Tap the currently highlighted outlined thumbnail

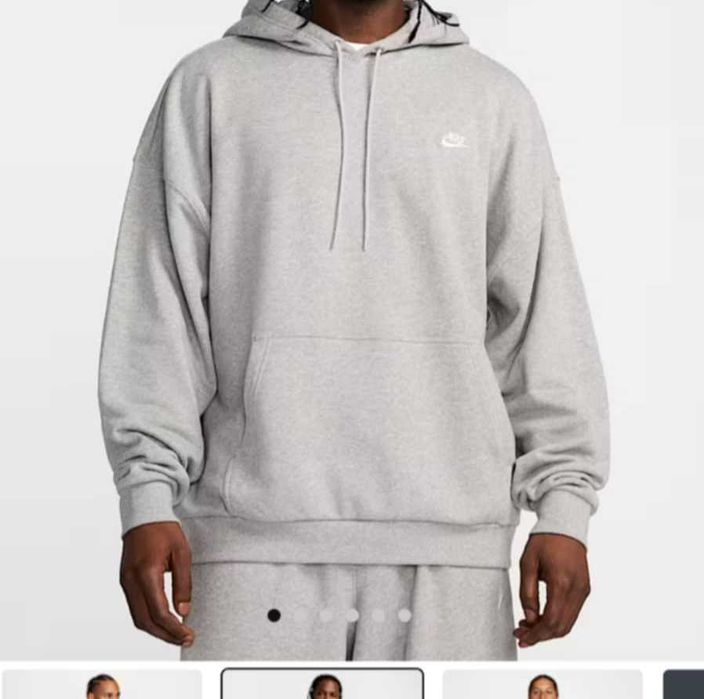tap(322, 685)
